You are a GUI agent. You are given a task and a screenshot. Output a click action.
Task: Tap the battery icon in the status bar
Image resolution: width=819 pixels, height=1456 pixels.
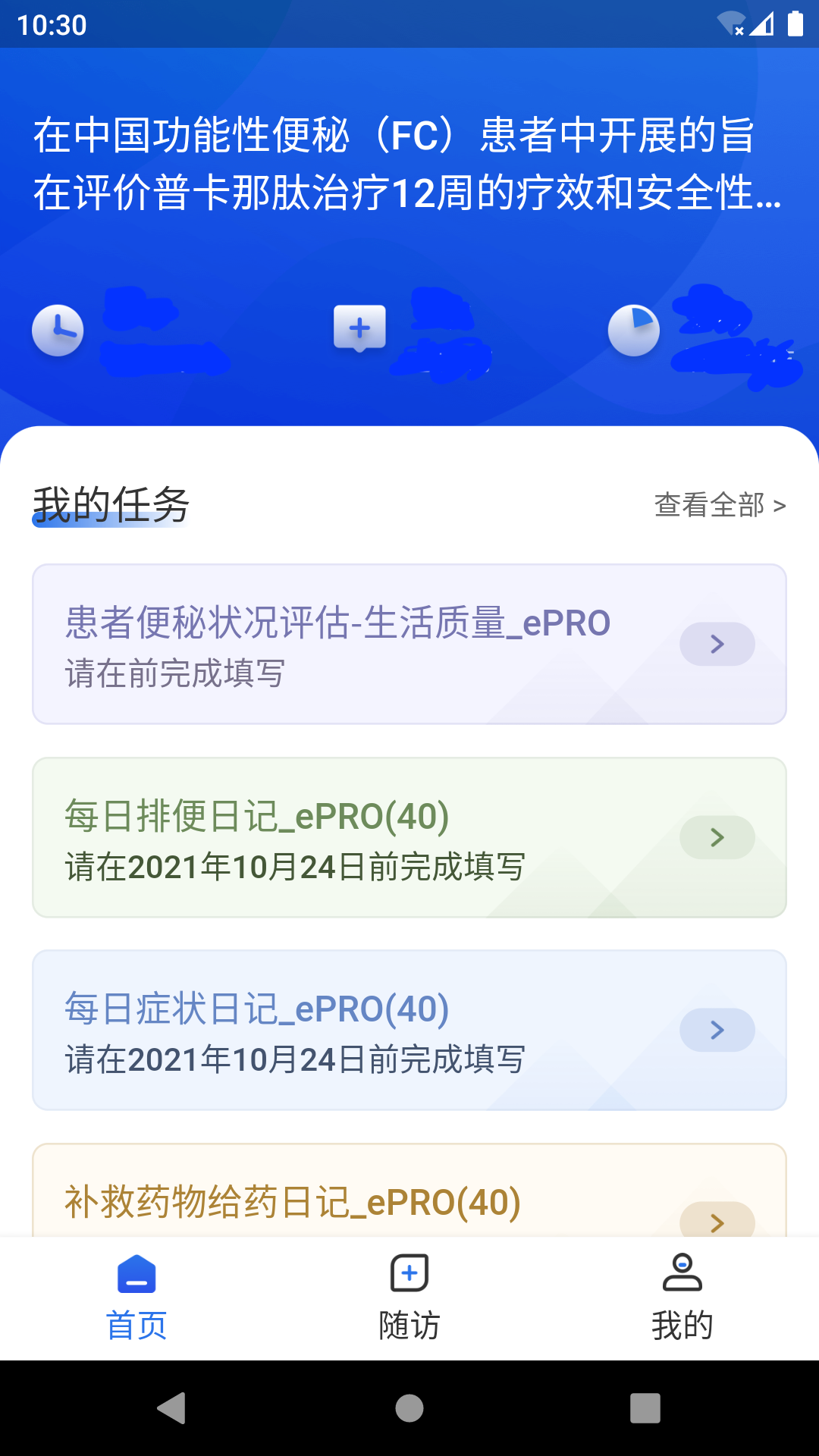pyautogui.click(x=795, y=24)
